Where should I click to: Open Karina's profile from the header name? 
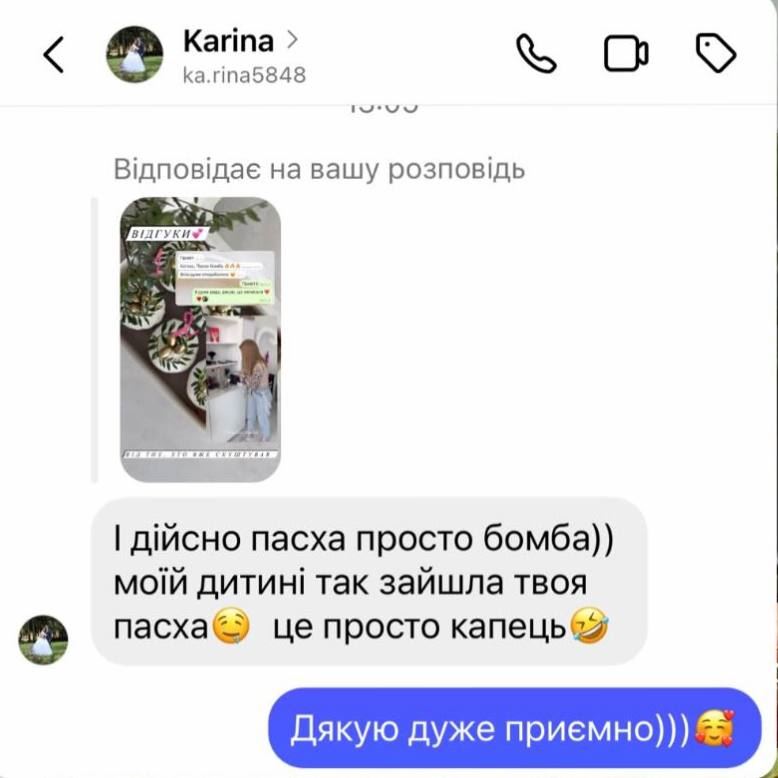[x=229, y=41]
